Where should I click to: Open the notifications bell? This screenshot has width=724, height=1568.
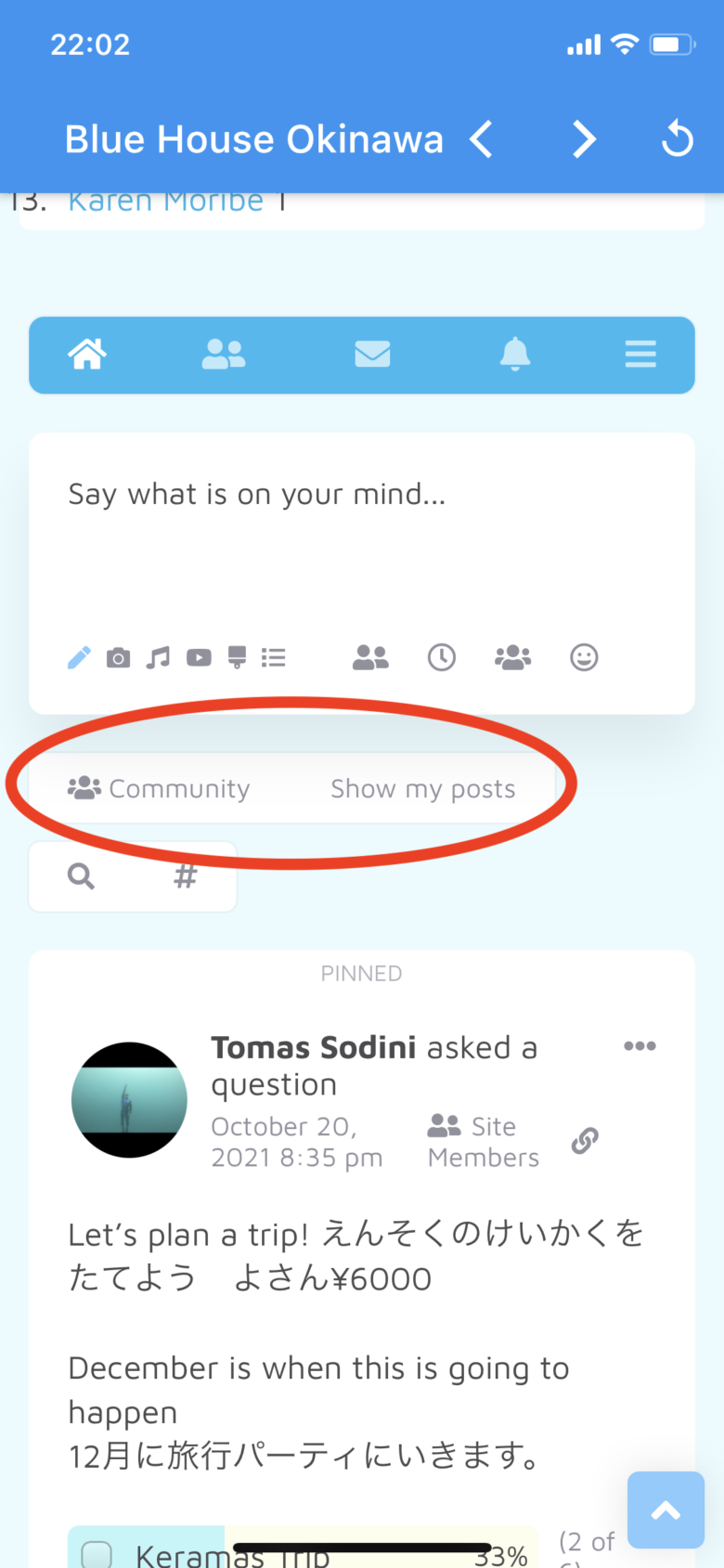point(515,354)
